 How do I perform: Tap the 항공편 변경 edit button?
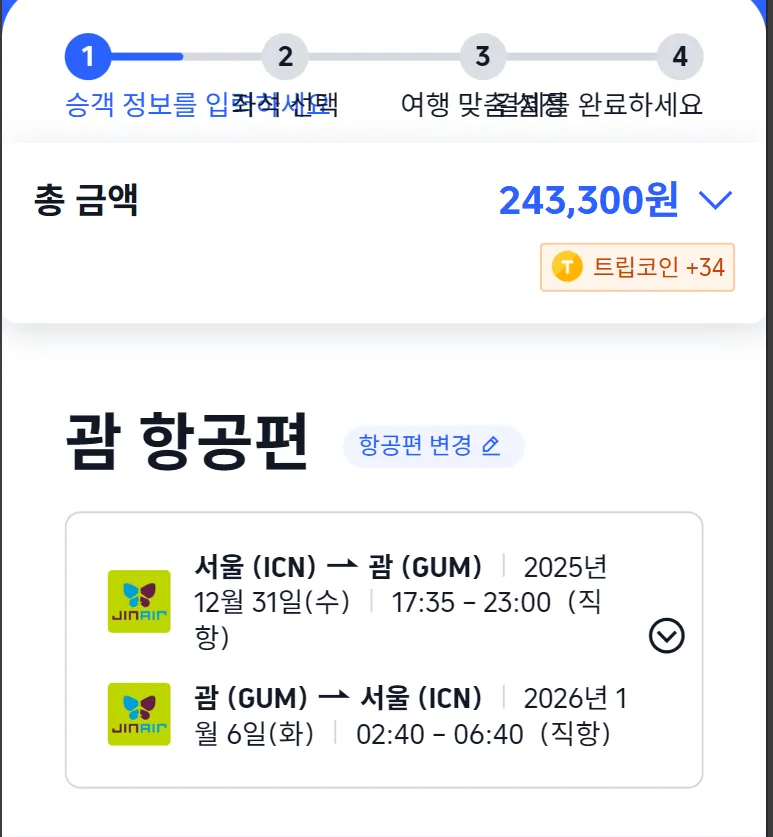pos(431,446)
